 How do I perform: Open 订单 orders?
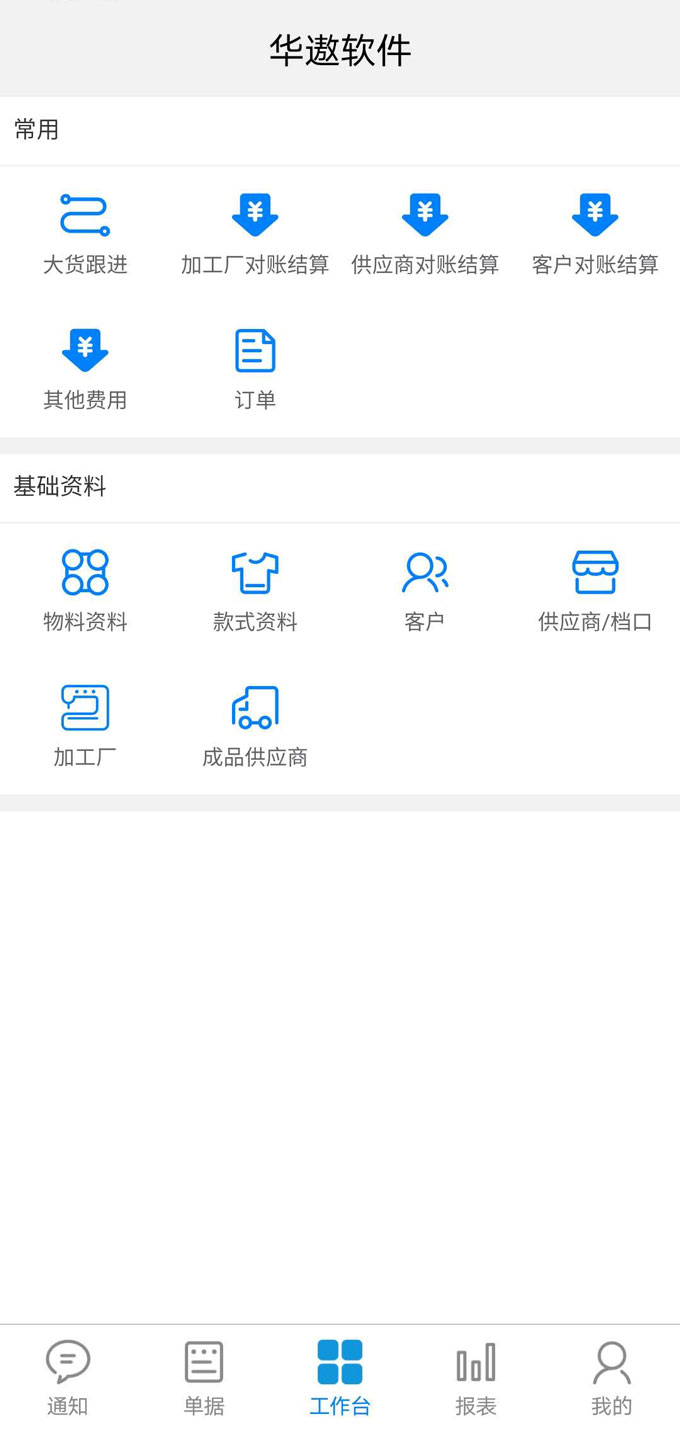coord(255,369)
